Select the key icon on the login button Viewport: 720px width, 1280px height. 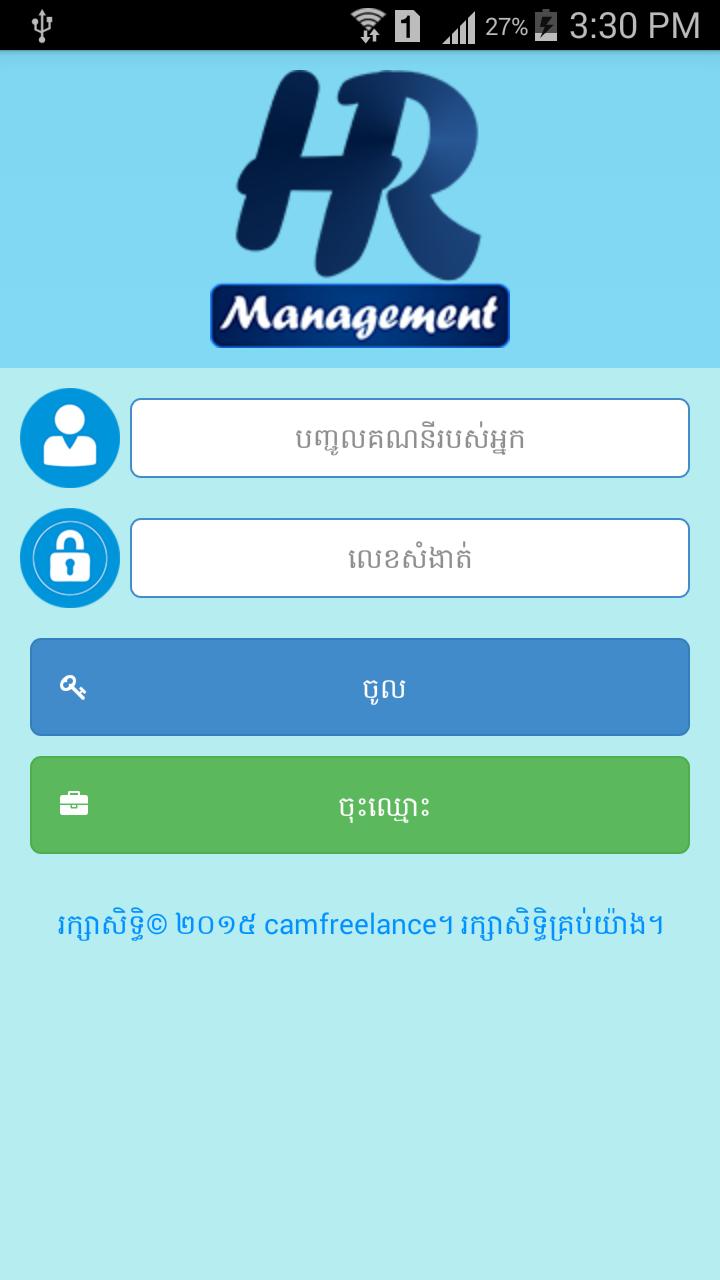tap(70, 687)
